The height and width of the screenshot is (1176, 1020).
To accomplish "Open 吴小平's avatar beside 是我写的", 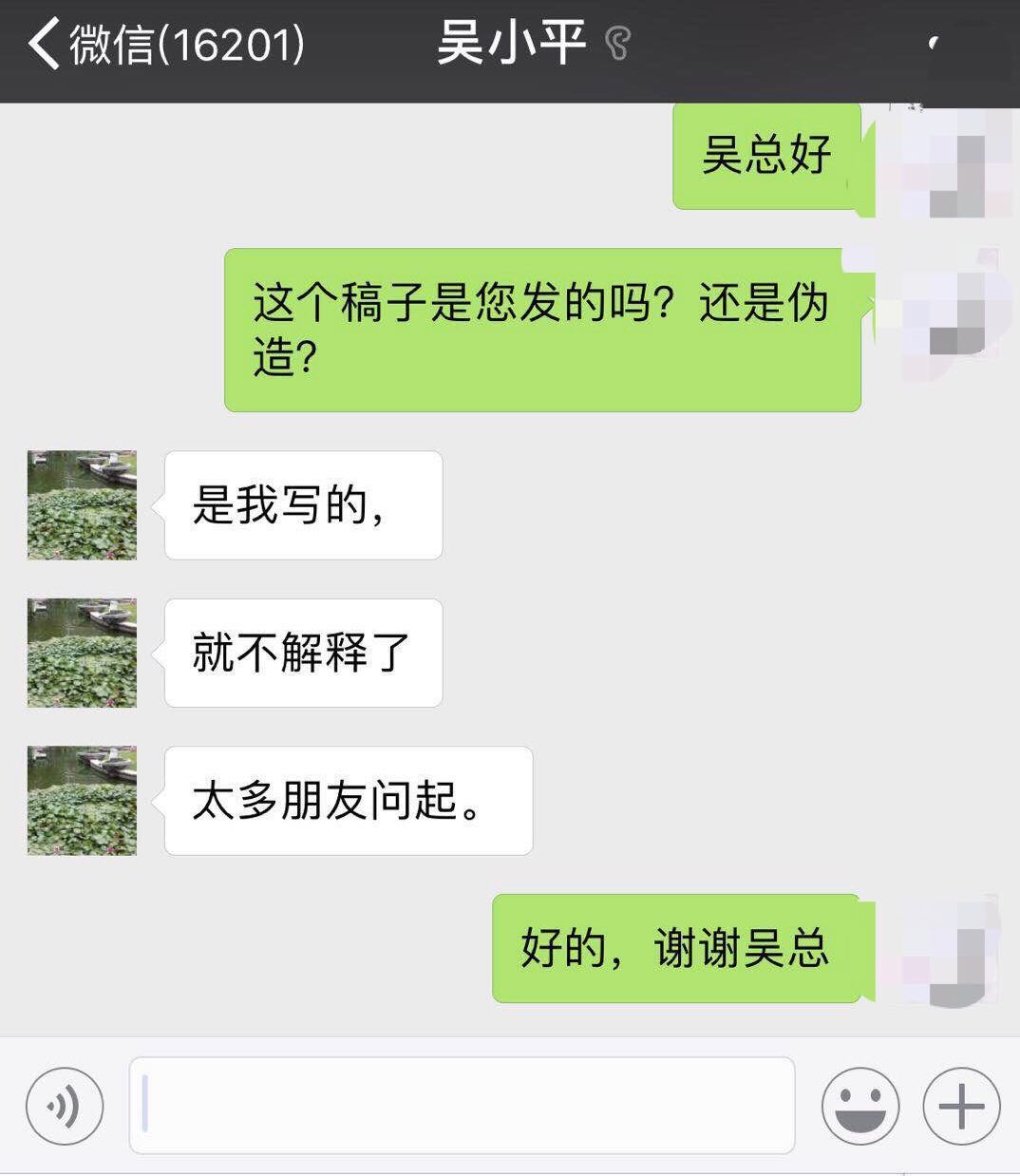I will click(82, 504).
